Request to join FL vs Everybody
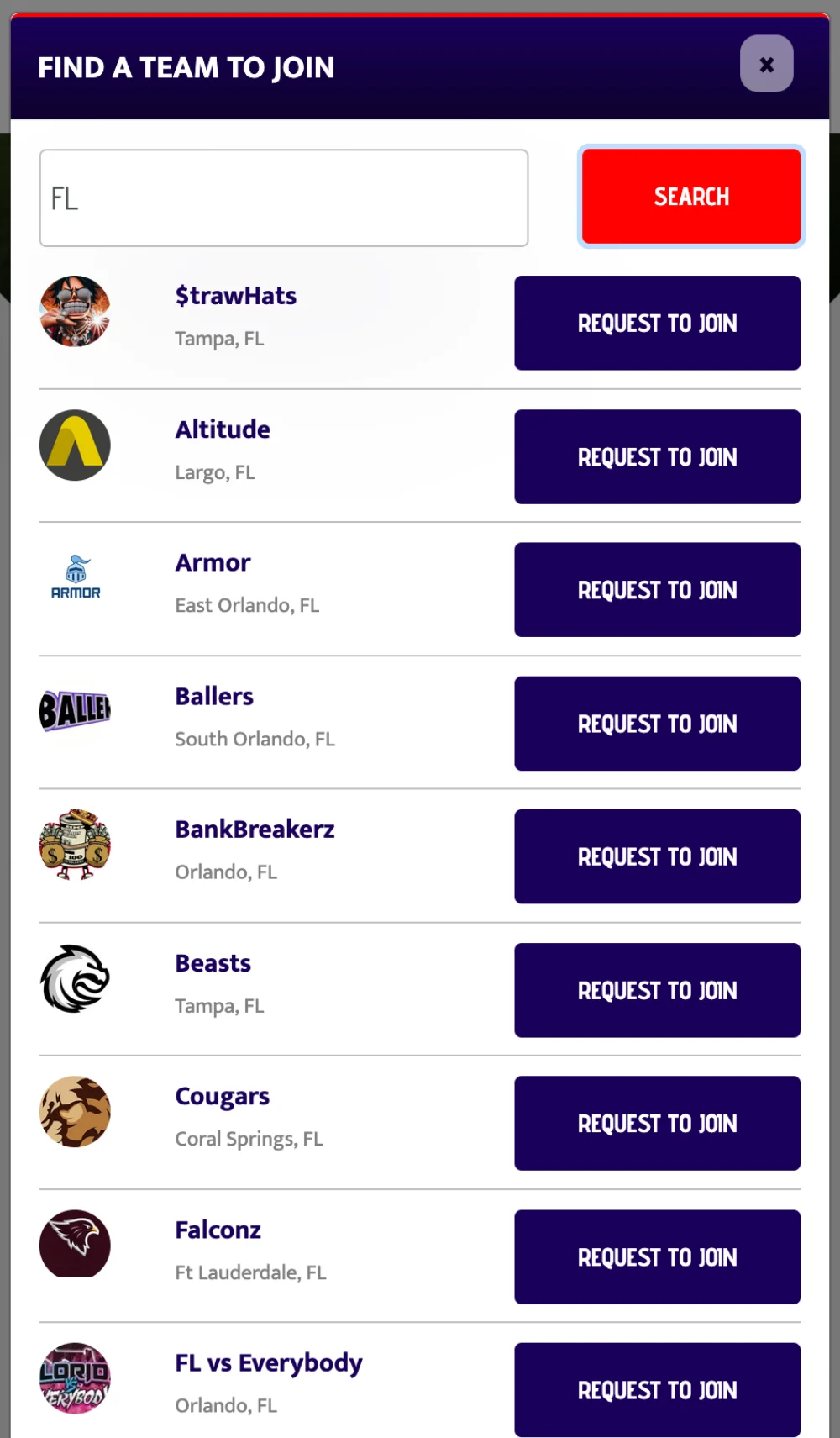The width and height of the screenshot is (840, 1438). (x=657, y=1390)
